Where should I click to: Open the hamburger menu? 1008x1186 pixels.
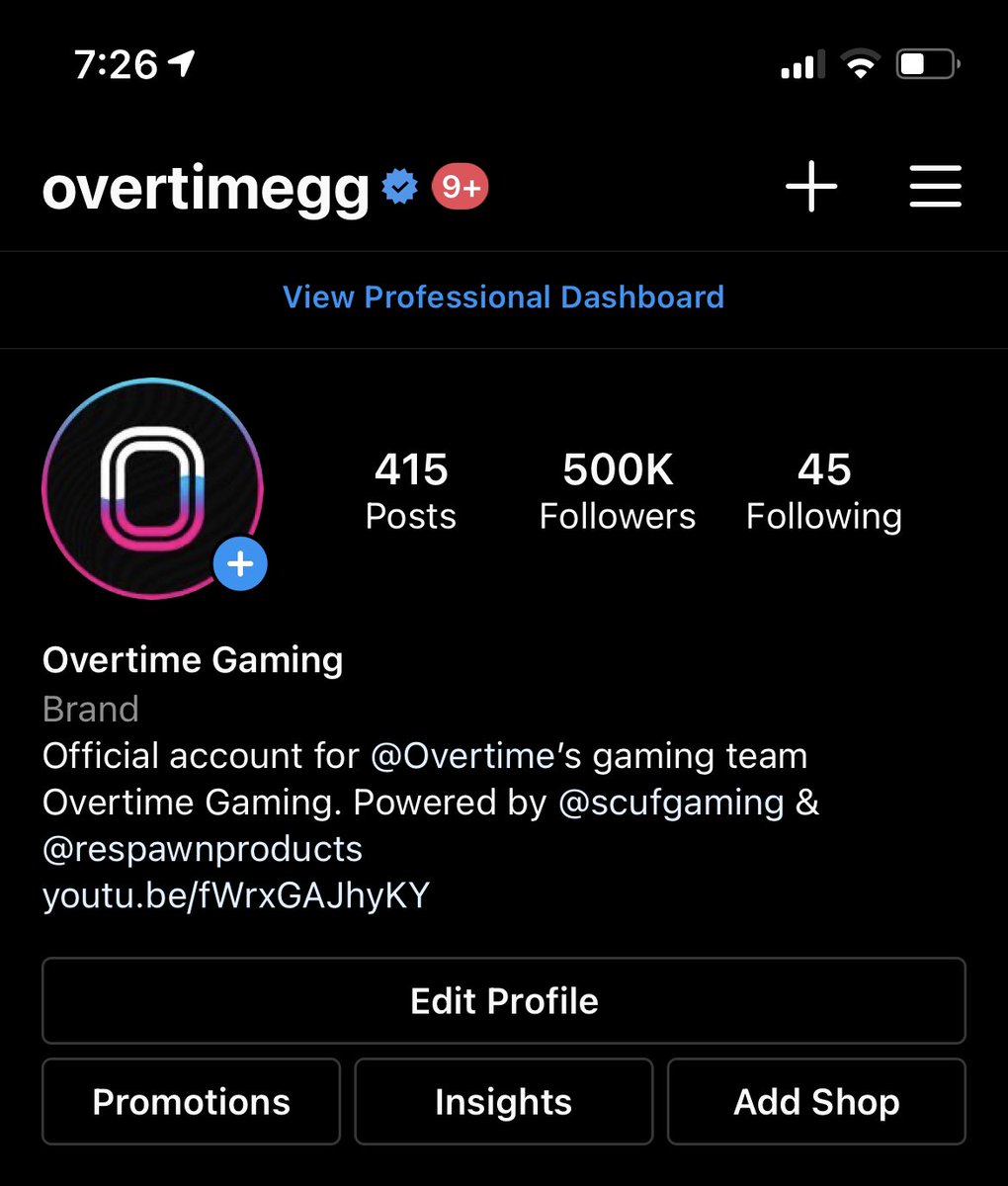[935, 186]
